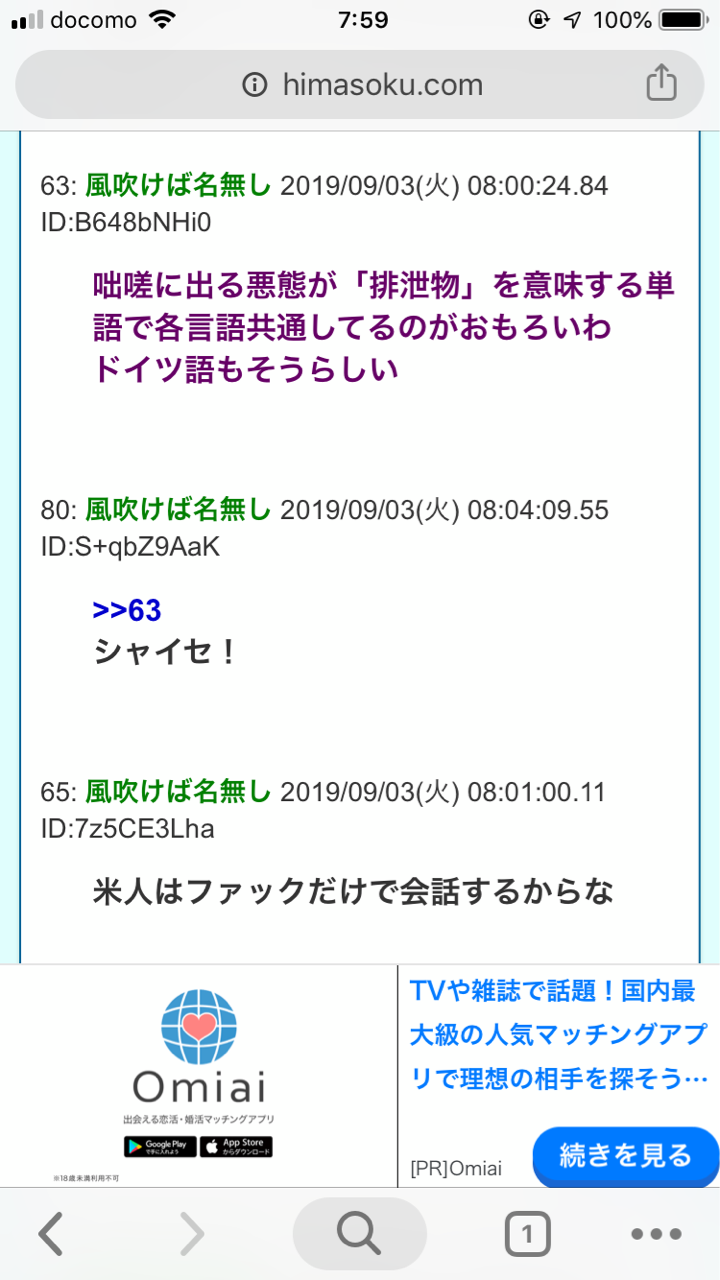The image size is (720, 1280).
Task: Tap the 続きを見る button on Omiai ad
Action: point(625,1157)
